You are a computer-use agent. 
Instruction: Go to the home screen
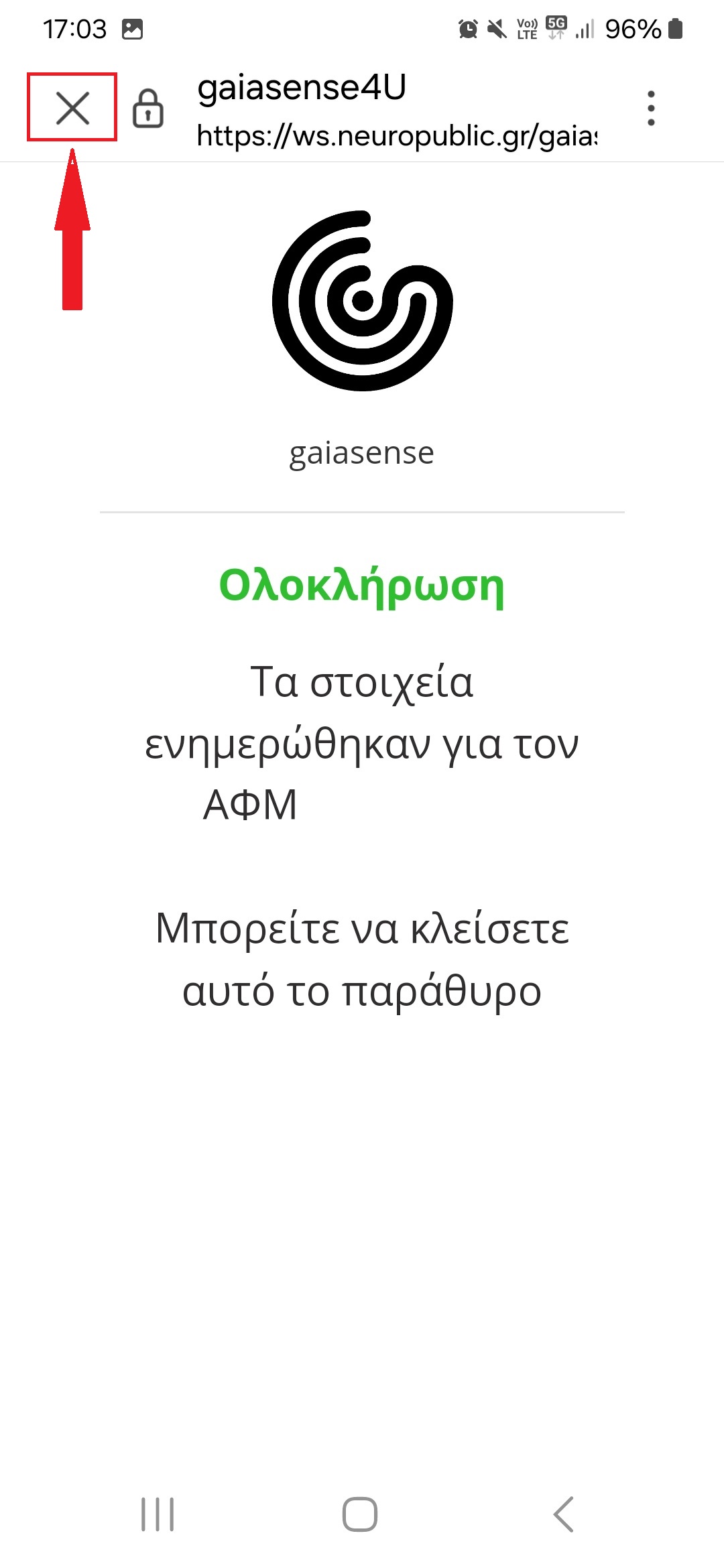pyautogui.click(x=360, y=1514)
